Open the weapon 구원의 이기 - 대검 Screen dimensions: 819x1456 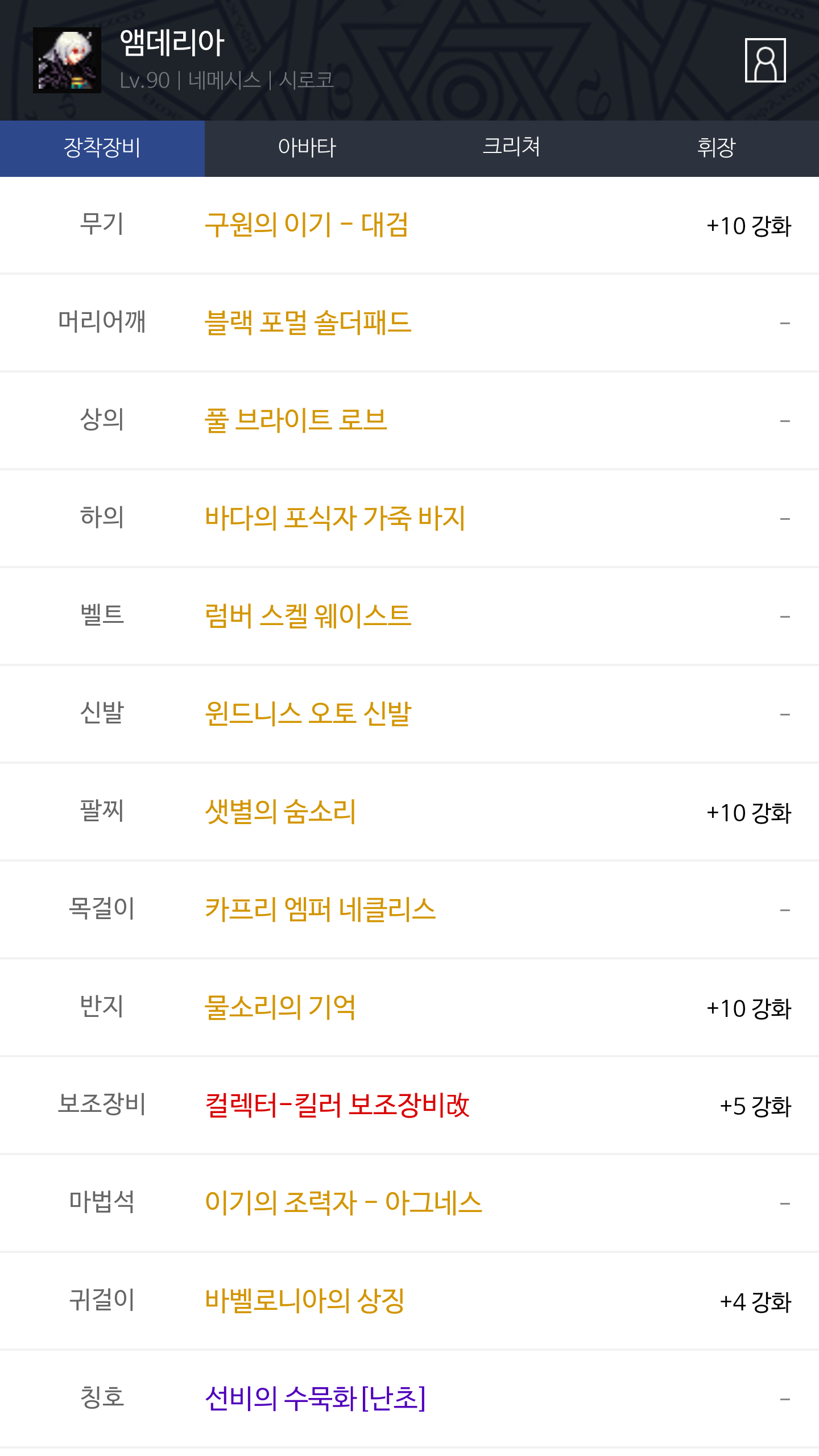[x=307, y=225]
